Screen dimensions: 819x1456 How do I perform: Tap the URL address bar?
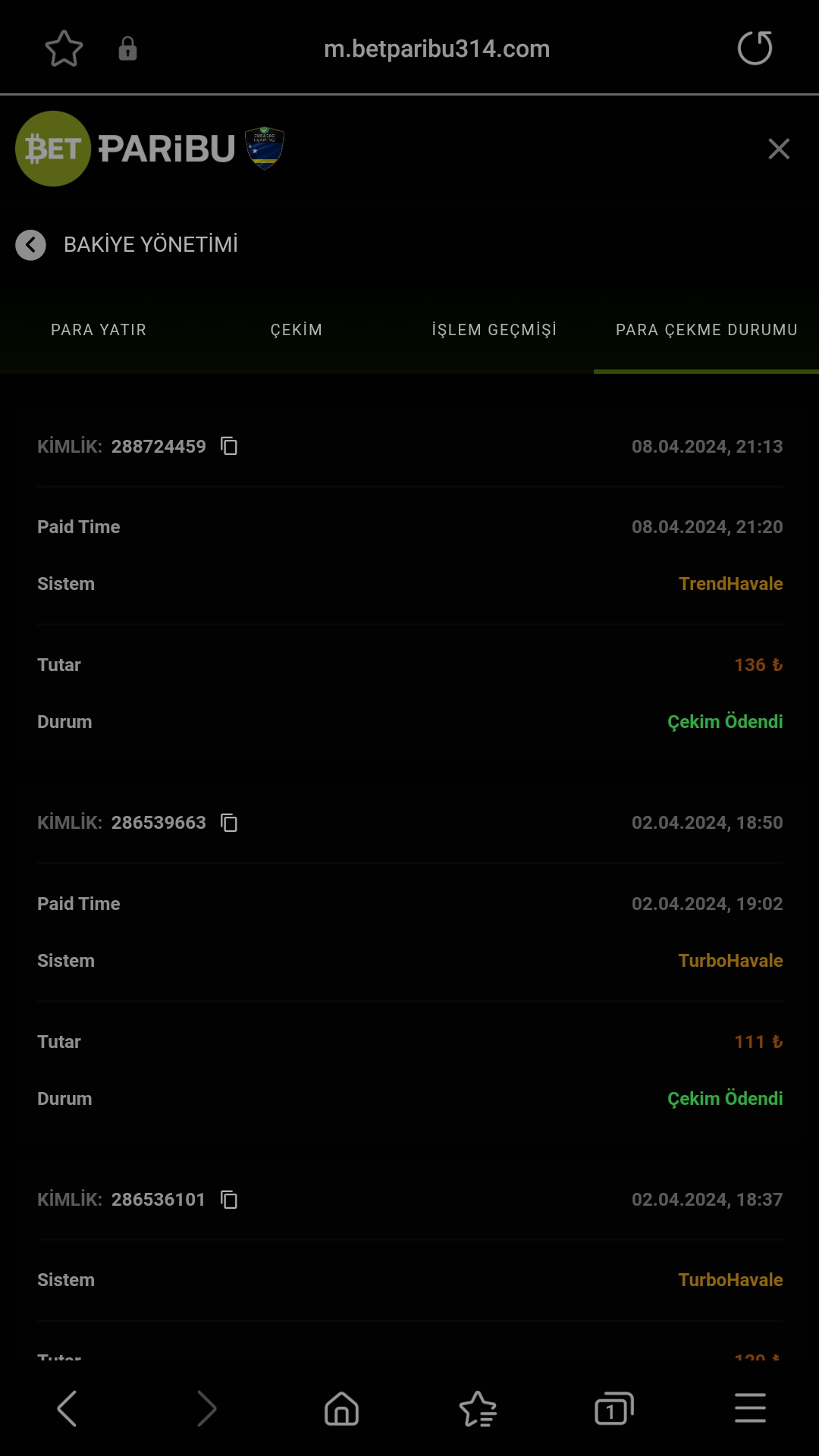coord(436,49)
